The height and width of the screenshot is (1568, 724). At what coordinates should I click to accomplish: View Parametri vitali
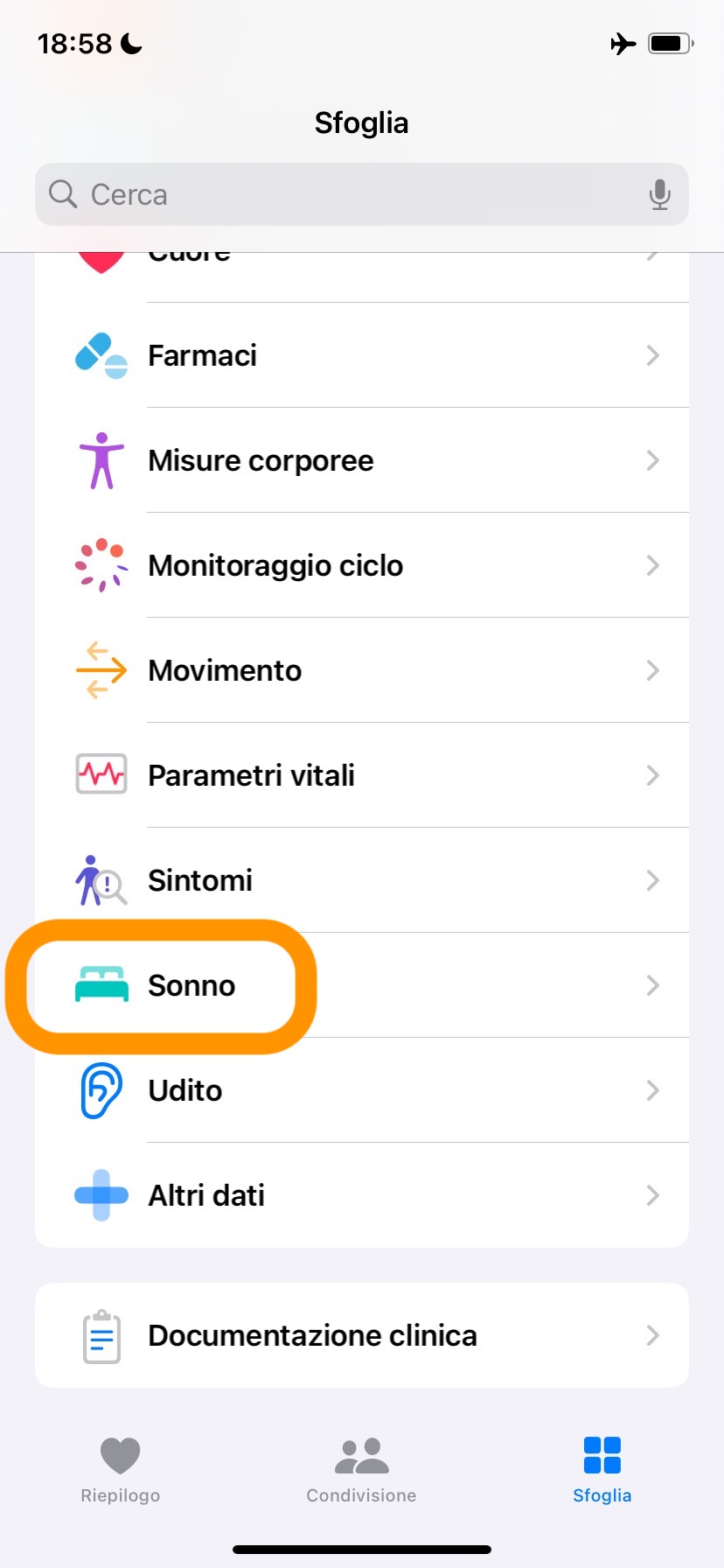[x=362, y=775]
